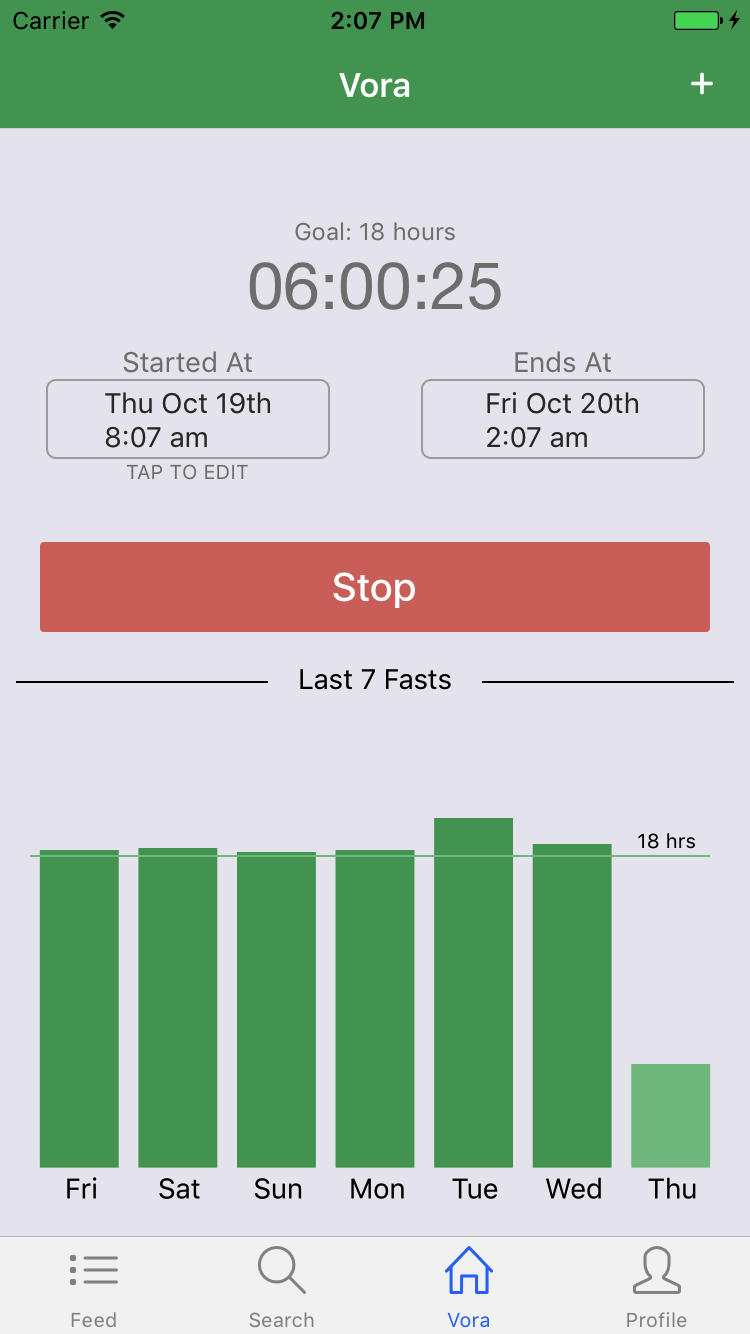Tap Friday's bar in the fasting chart
The height and width of the screenshot is (1334, 750).
[79, 1005]
